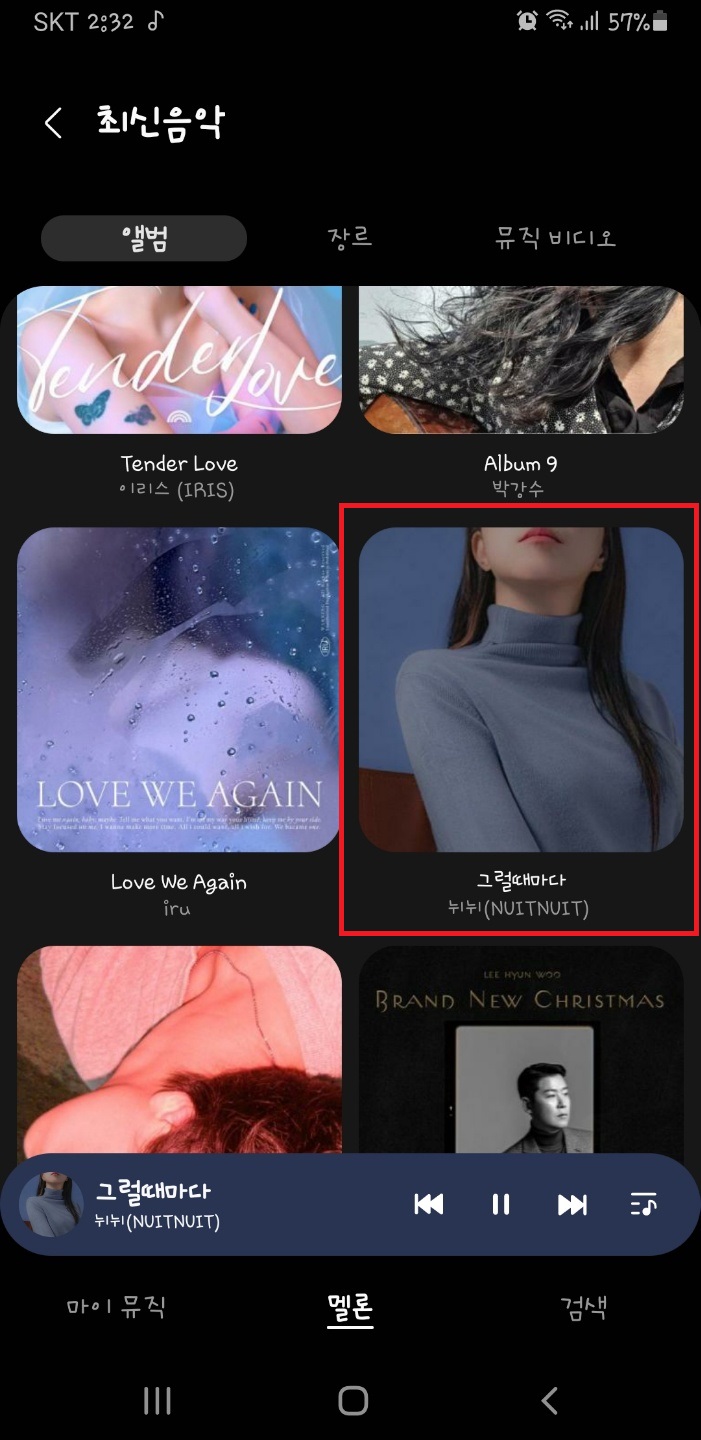Open the album with the pink cover
The image size is (701, 1440).
tap(179, 1050)
